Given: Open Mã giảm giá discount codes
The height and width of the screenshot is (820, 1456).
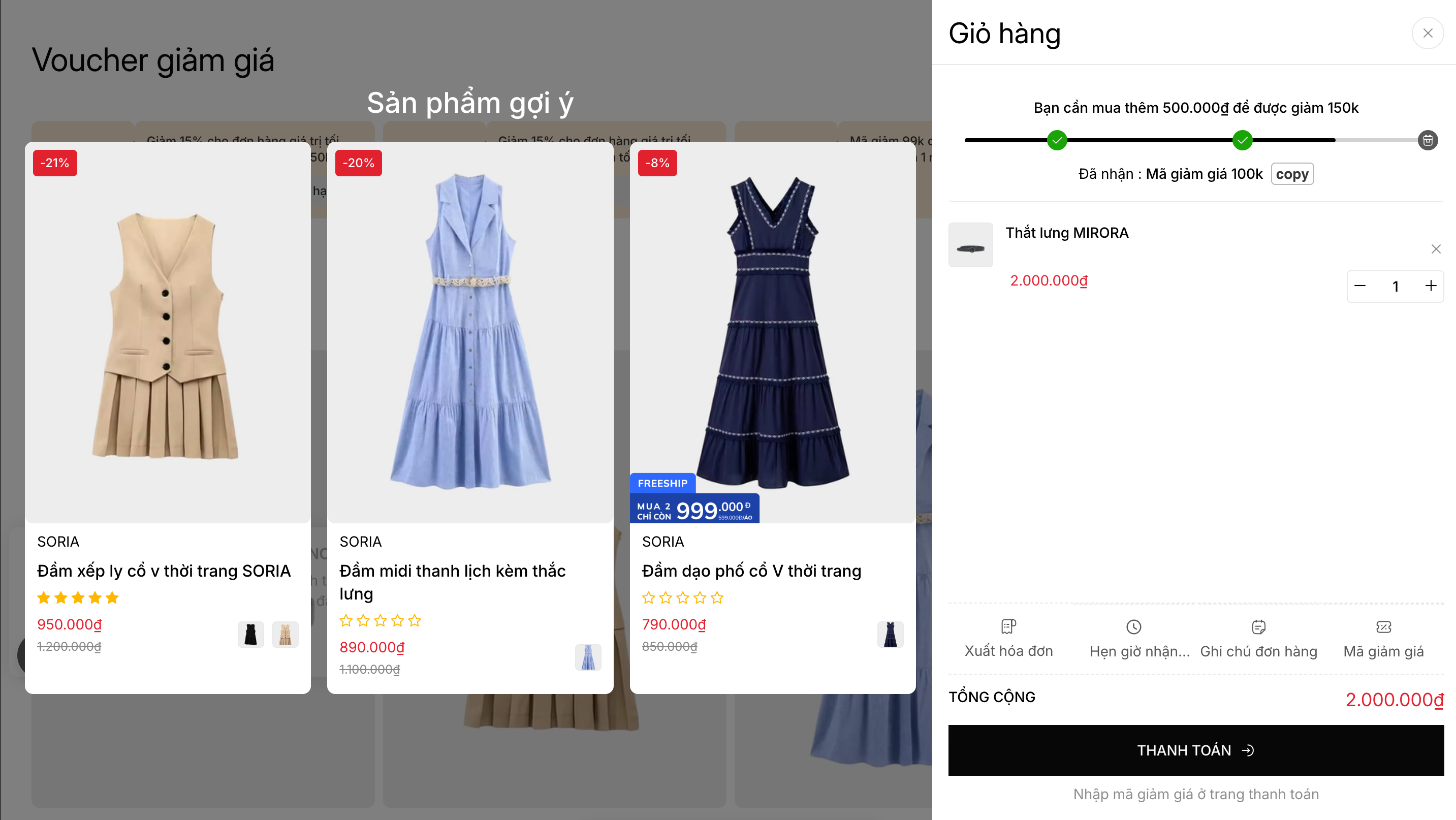Looking at the screenshot, I should pyautogui.click(x=1383, y=639).
